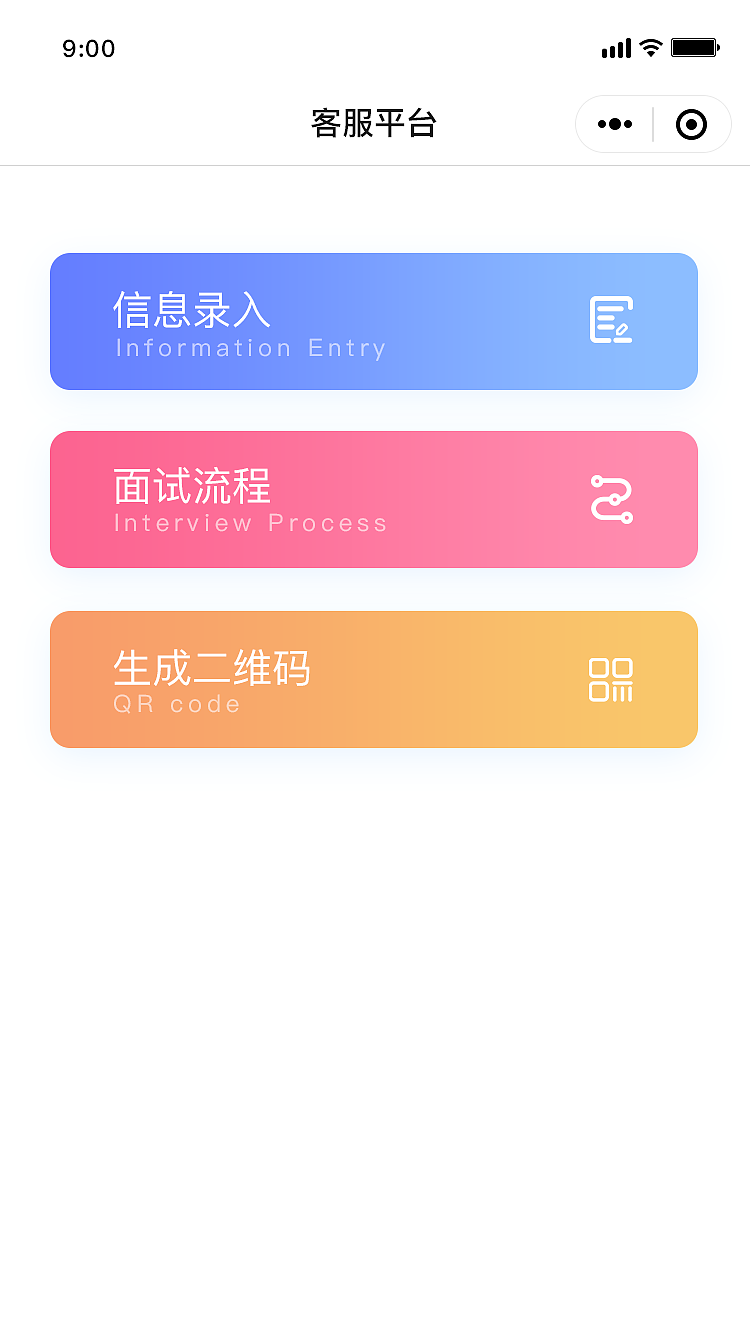Screen dimensions: 750x1334
Task: Expand the more options capsule menu
Action: coord(614,123)
